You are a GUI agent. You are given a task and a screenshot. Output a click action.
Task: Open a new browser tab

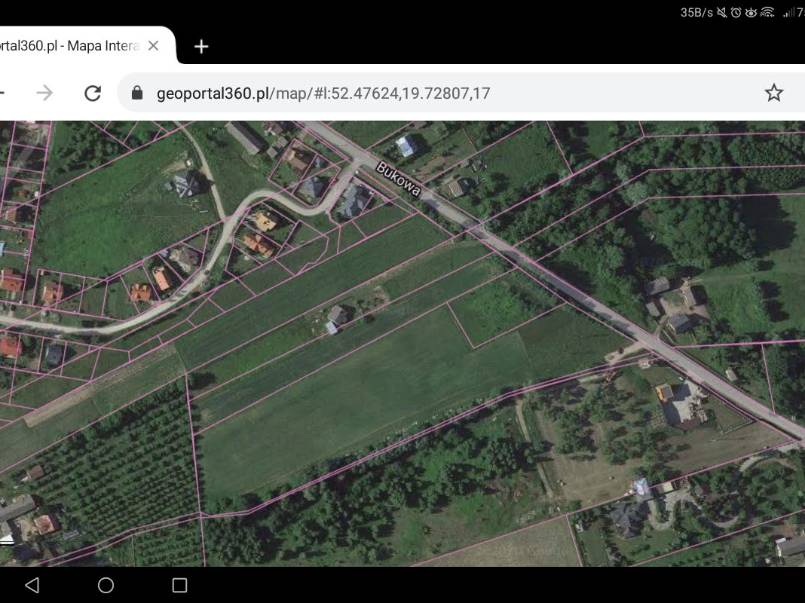click(x=201, y=46)
